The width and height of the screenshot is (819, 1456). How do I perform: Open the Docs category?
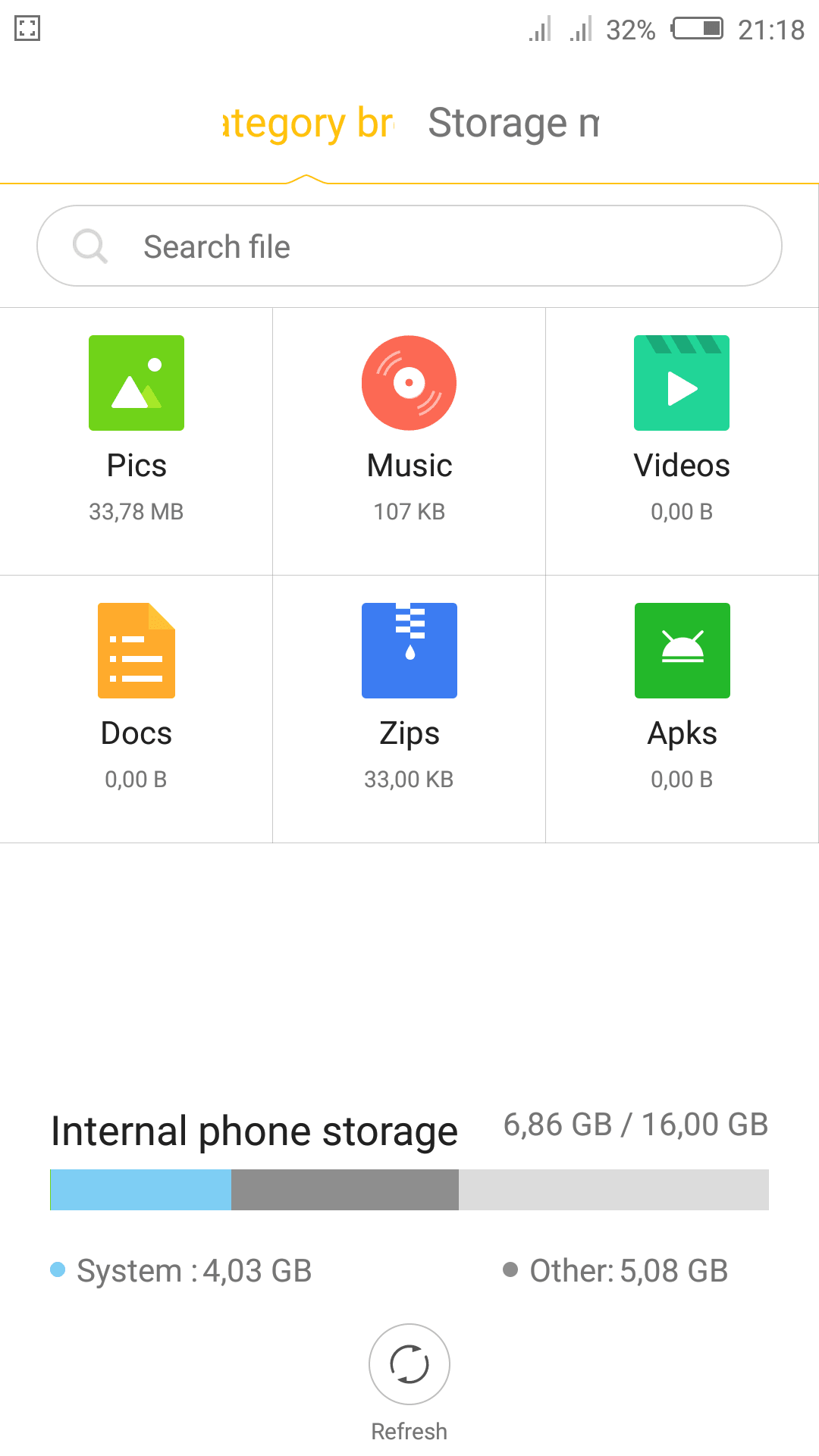coord(136,709)
